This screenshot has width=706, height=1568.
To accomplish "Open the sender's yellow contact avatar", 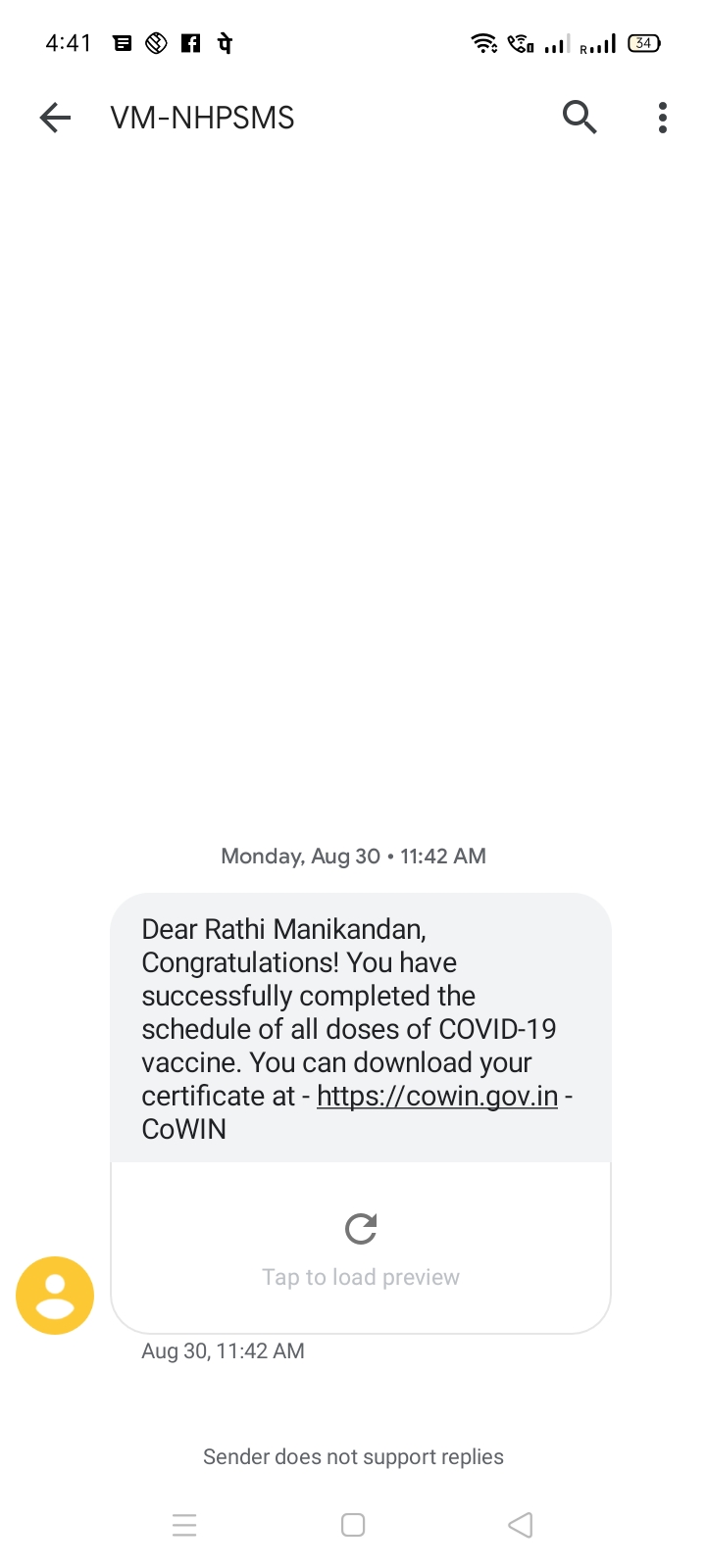I will click(55, 1296).
